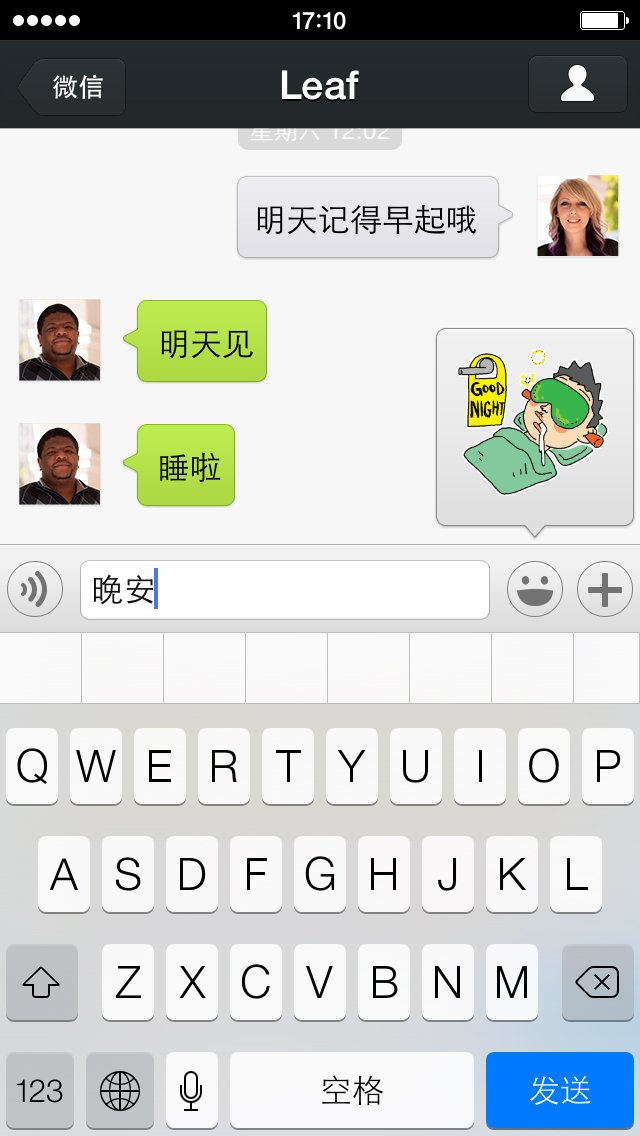This screenshot has width=640, height=1136.
Task: Send the message with 发送
Action: click(560, 1090)
